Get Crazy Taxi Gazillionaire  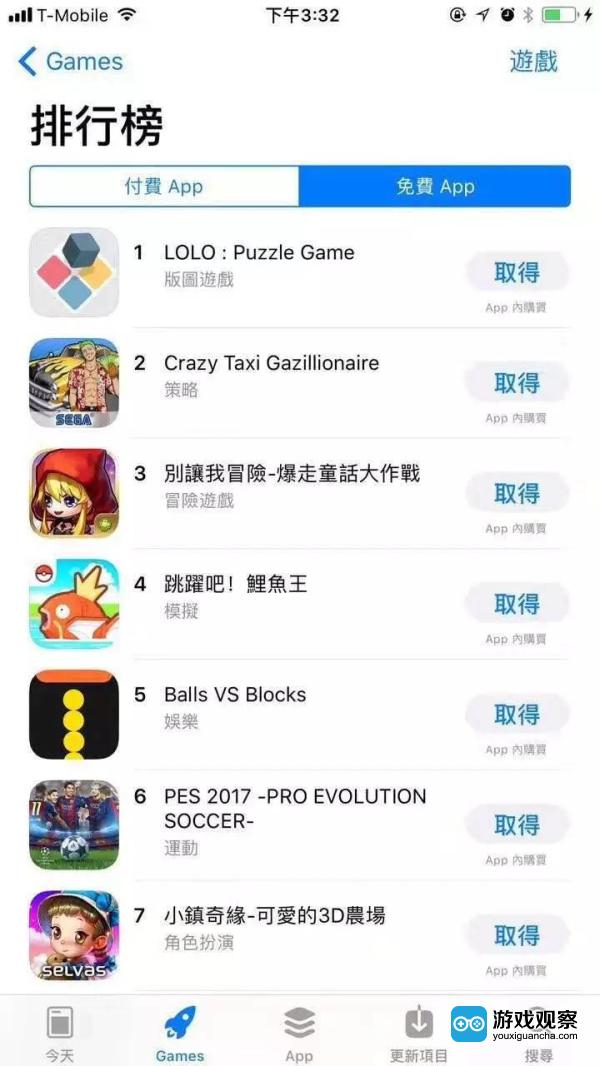click(516, 383)
